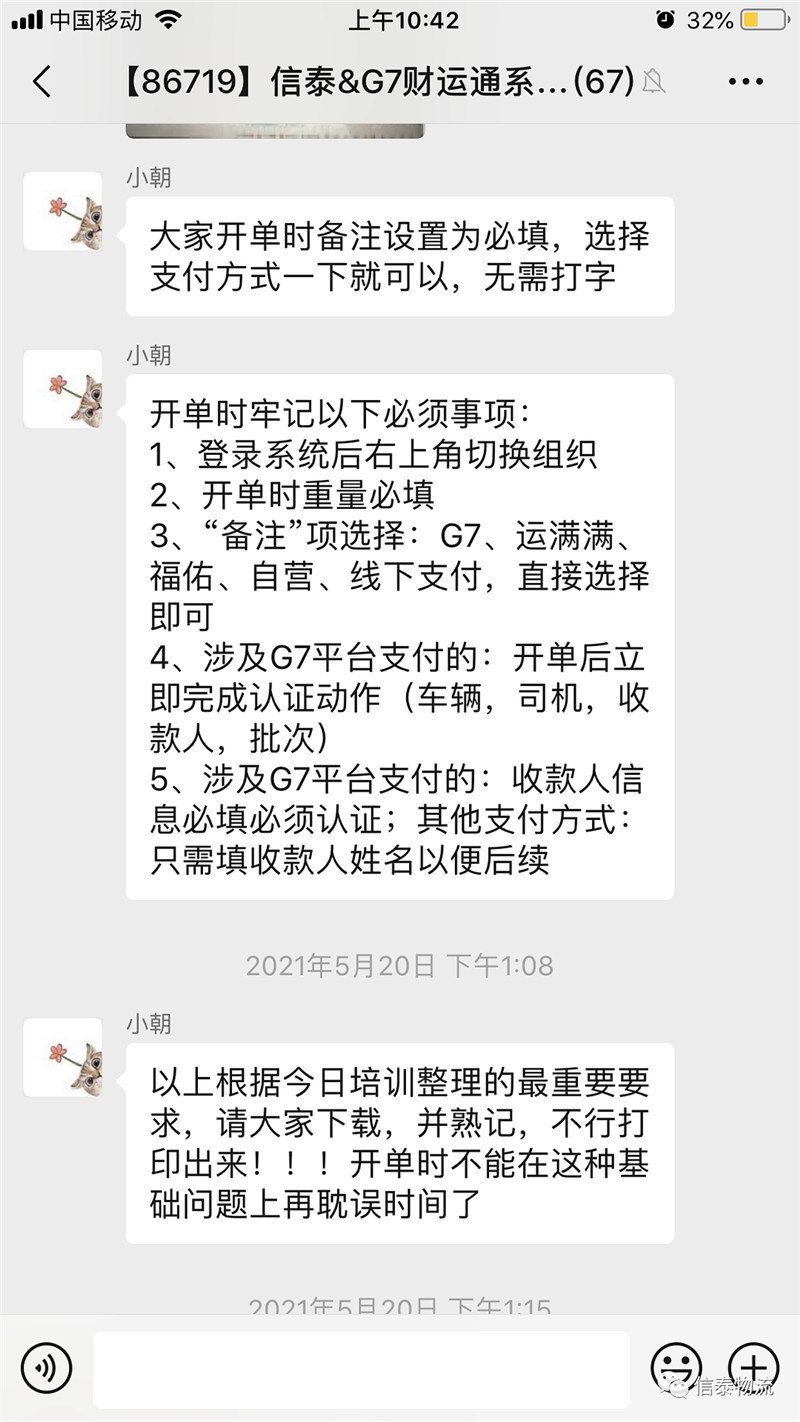
Task: View 小朝's profile from the 开单时牢记 message
Action: pos(63,389)
